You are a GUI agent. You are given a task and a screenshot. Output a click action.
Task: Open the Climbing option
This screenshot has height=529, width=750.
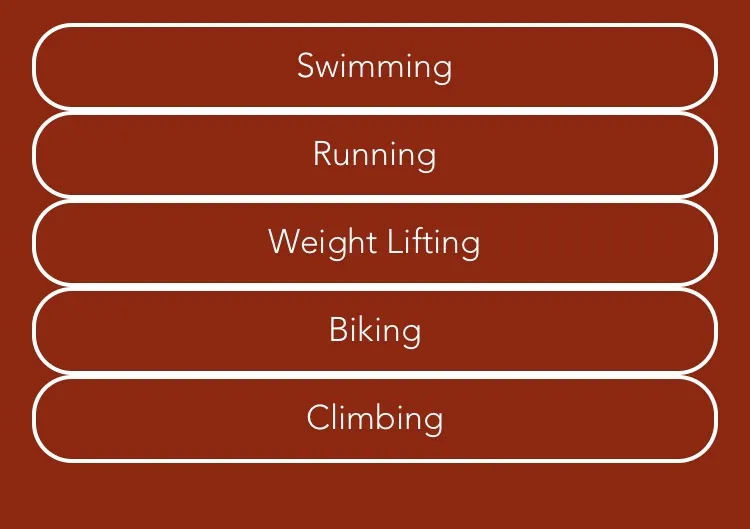coord(375,419)
